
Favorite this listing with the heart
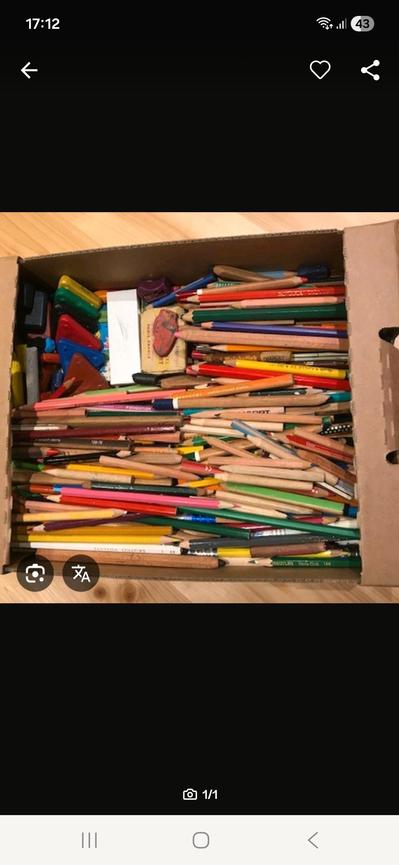coord(320,70)
